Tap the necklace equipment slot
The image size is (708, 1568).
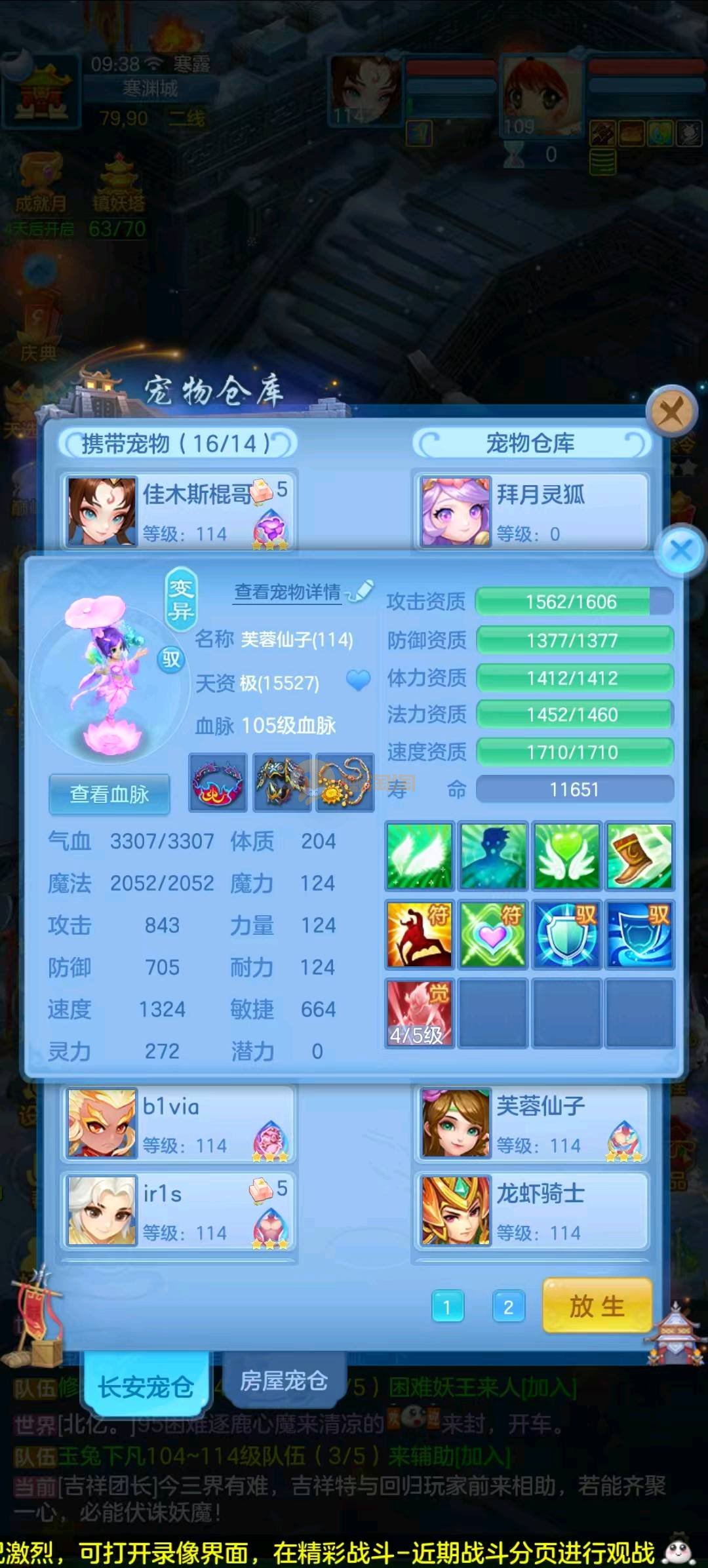click(345, 783)
